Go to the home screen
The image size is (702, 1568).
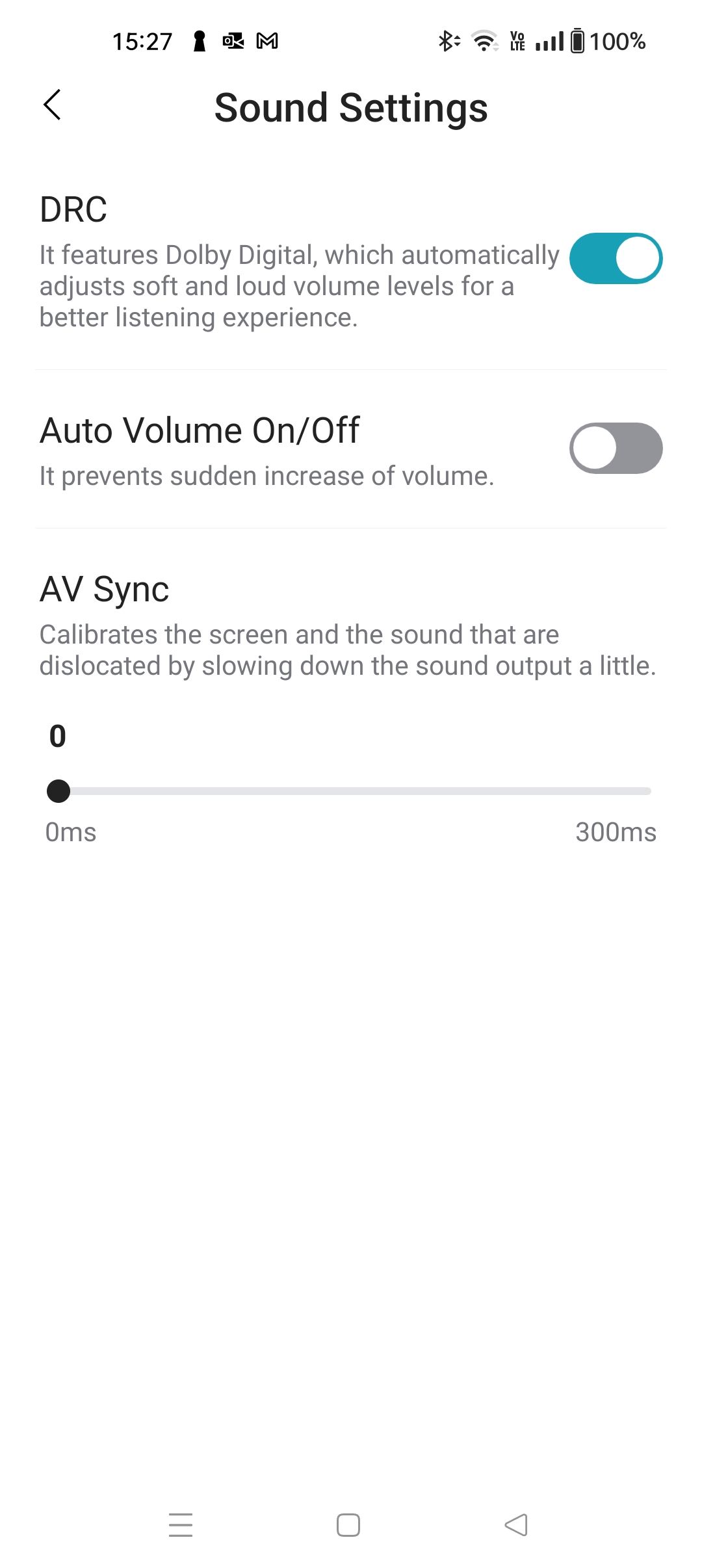348,1524
